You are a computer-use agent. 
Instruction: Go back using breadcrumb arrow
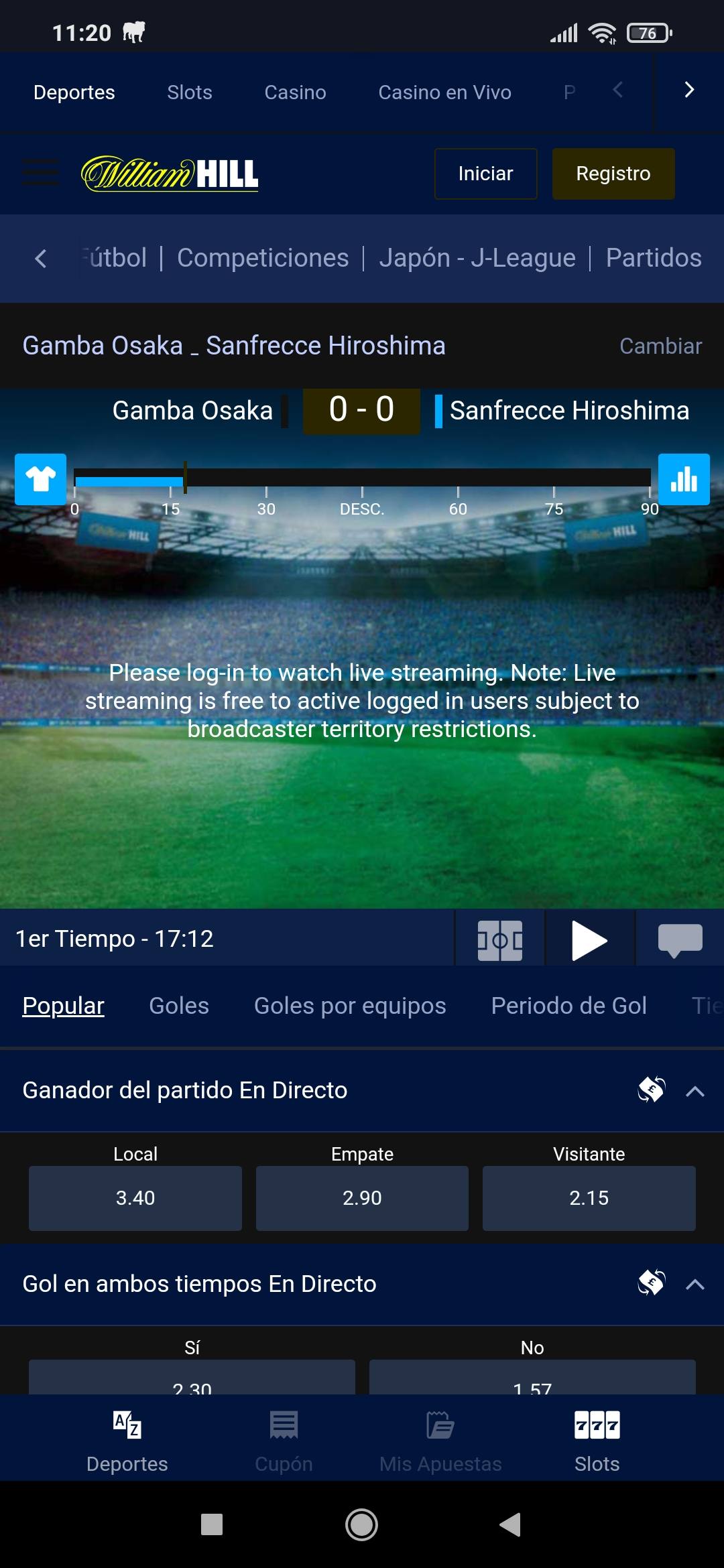click(41, 258)
